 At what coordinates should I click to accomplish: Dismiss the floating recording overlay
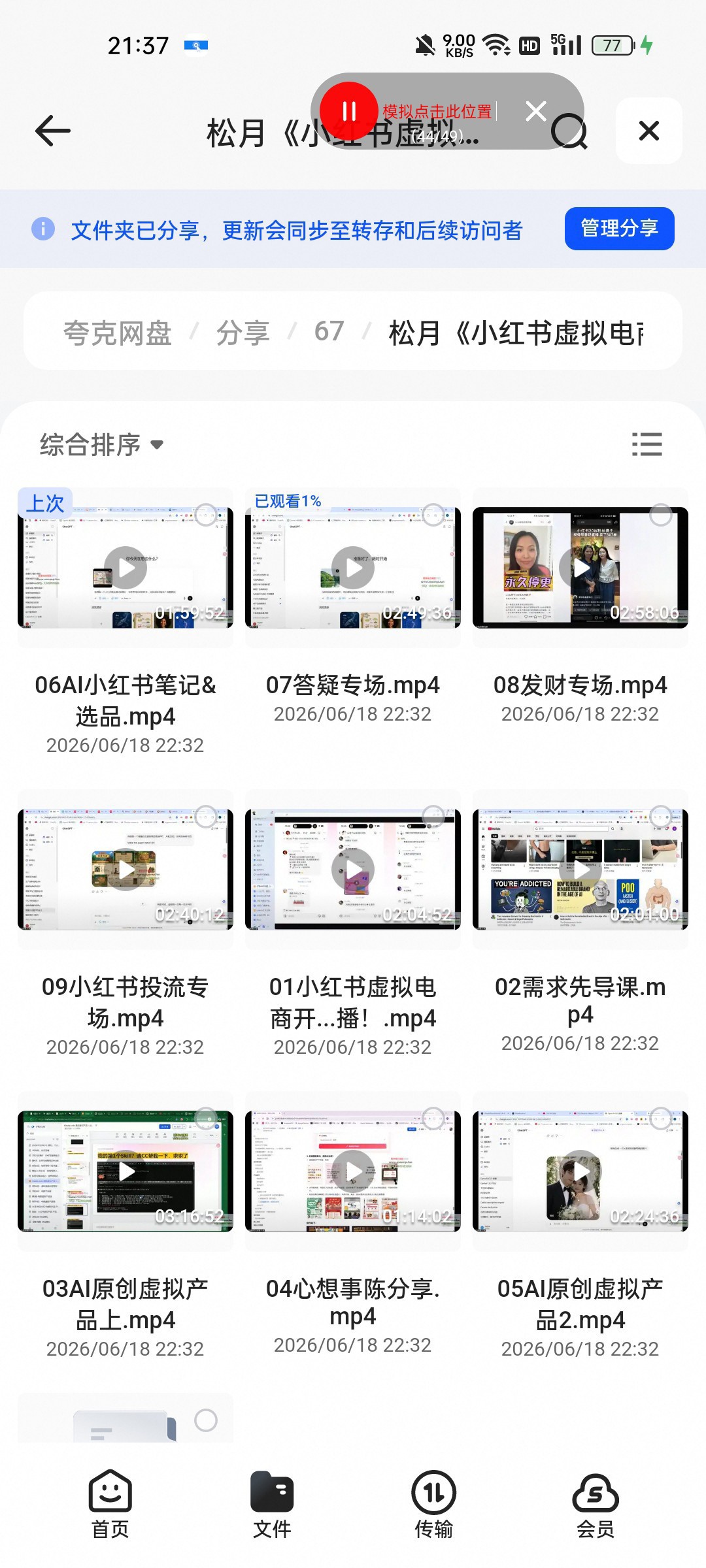536,111
